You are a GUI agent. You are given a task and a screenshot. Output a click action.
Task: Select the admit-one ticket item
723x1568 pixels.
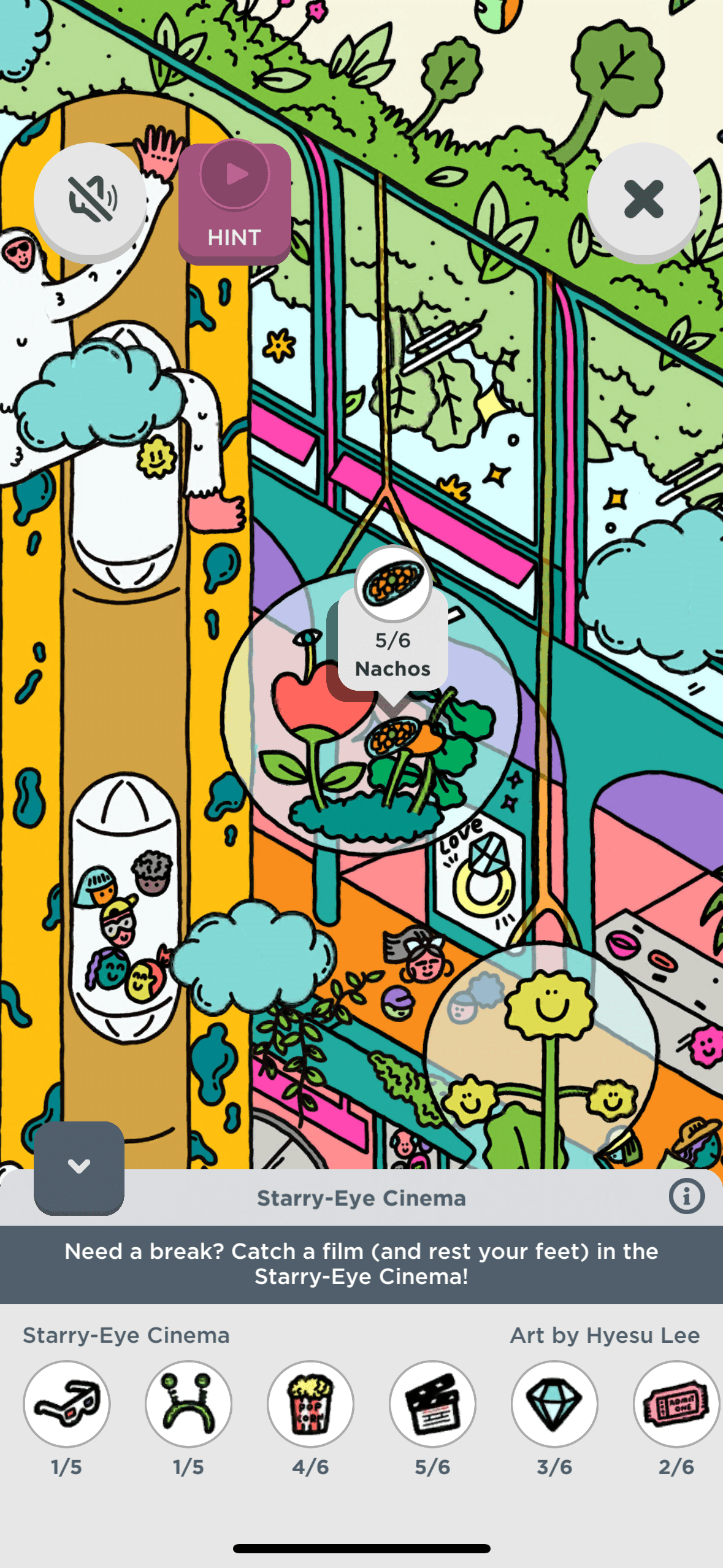(675, 1403)
